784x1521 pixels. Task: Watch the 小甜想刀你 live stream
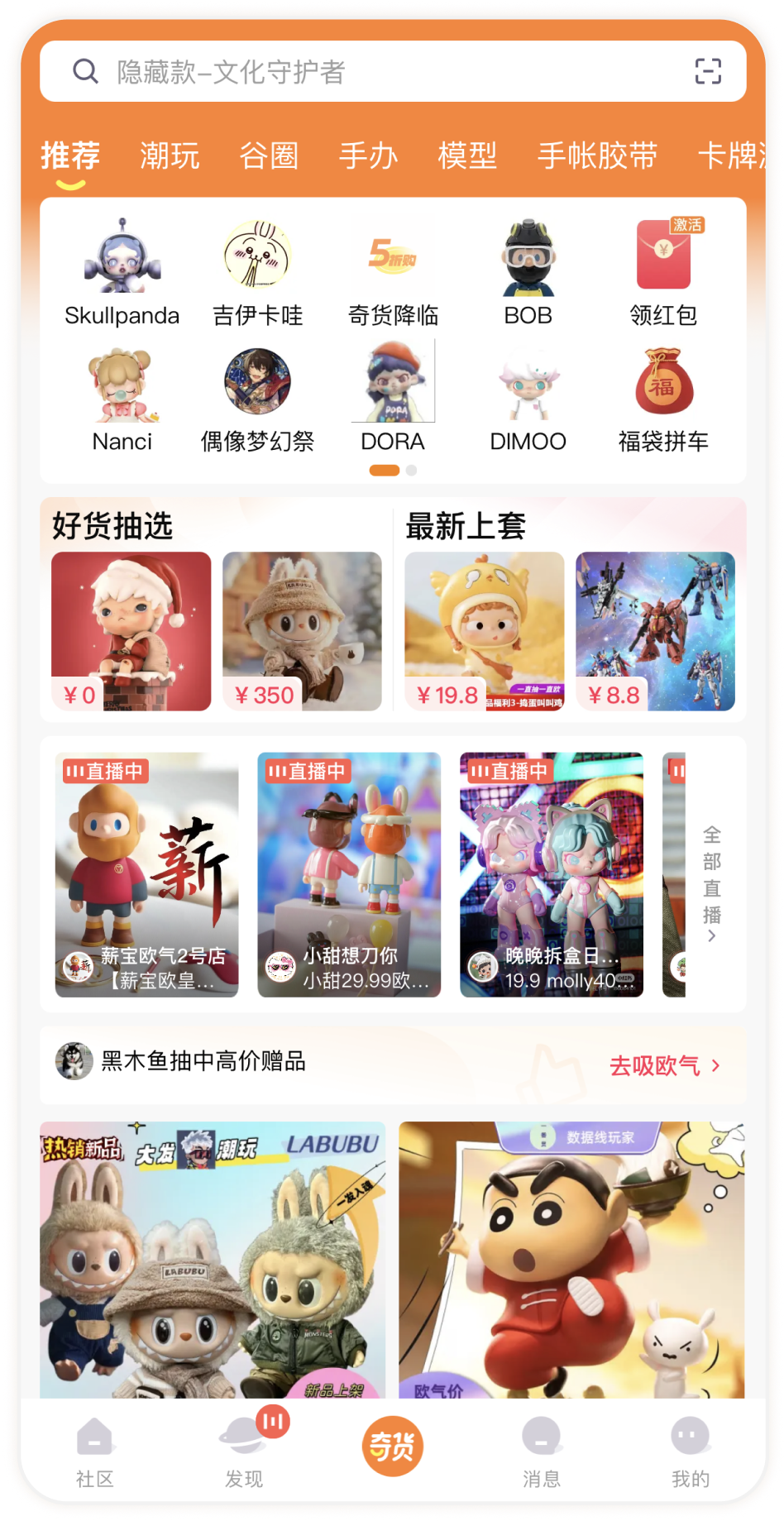coord(349,874)
